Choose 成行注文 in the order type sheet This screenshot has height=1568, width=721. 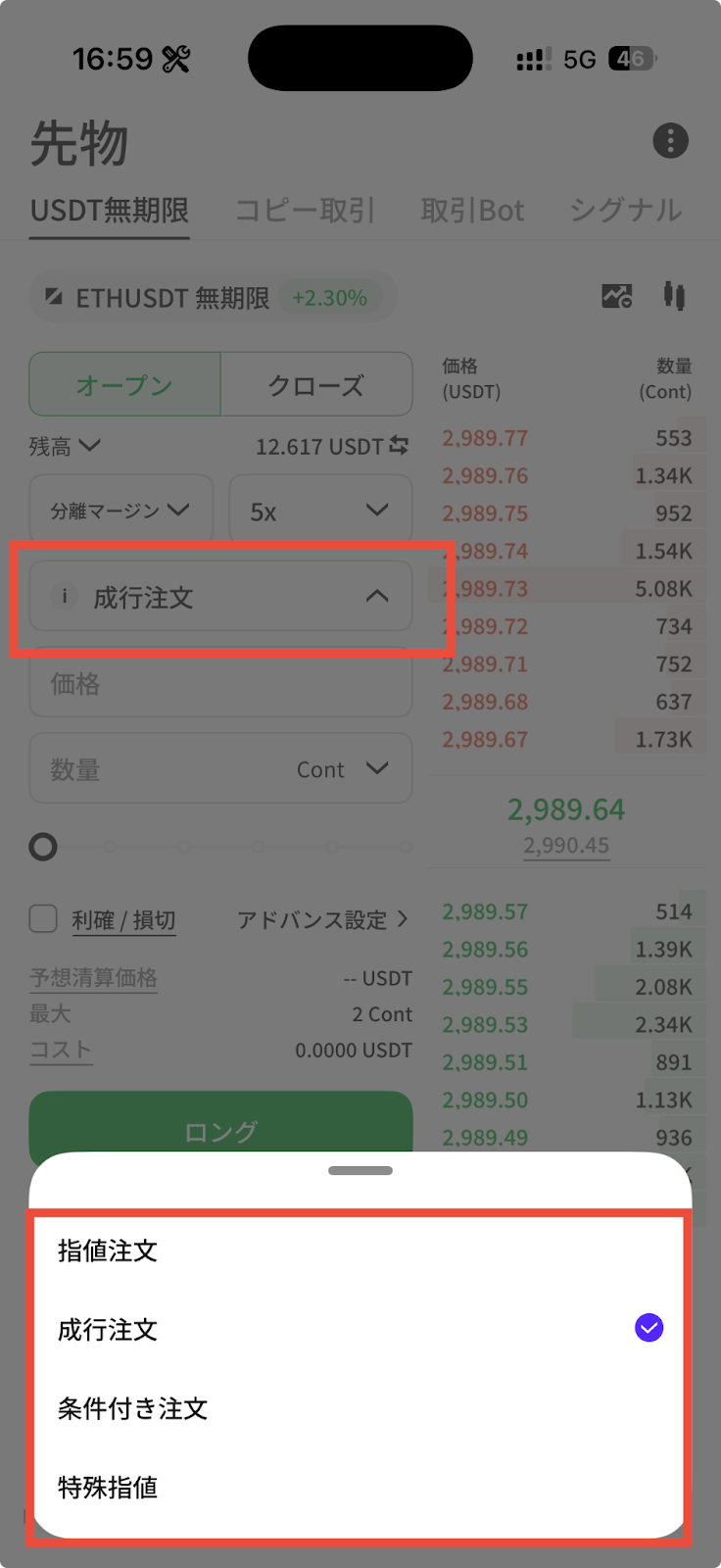(108, 1330)
